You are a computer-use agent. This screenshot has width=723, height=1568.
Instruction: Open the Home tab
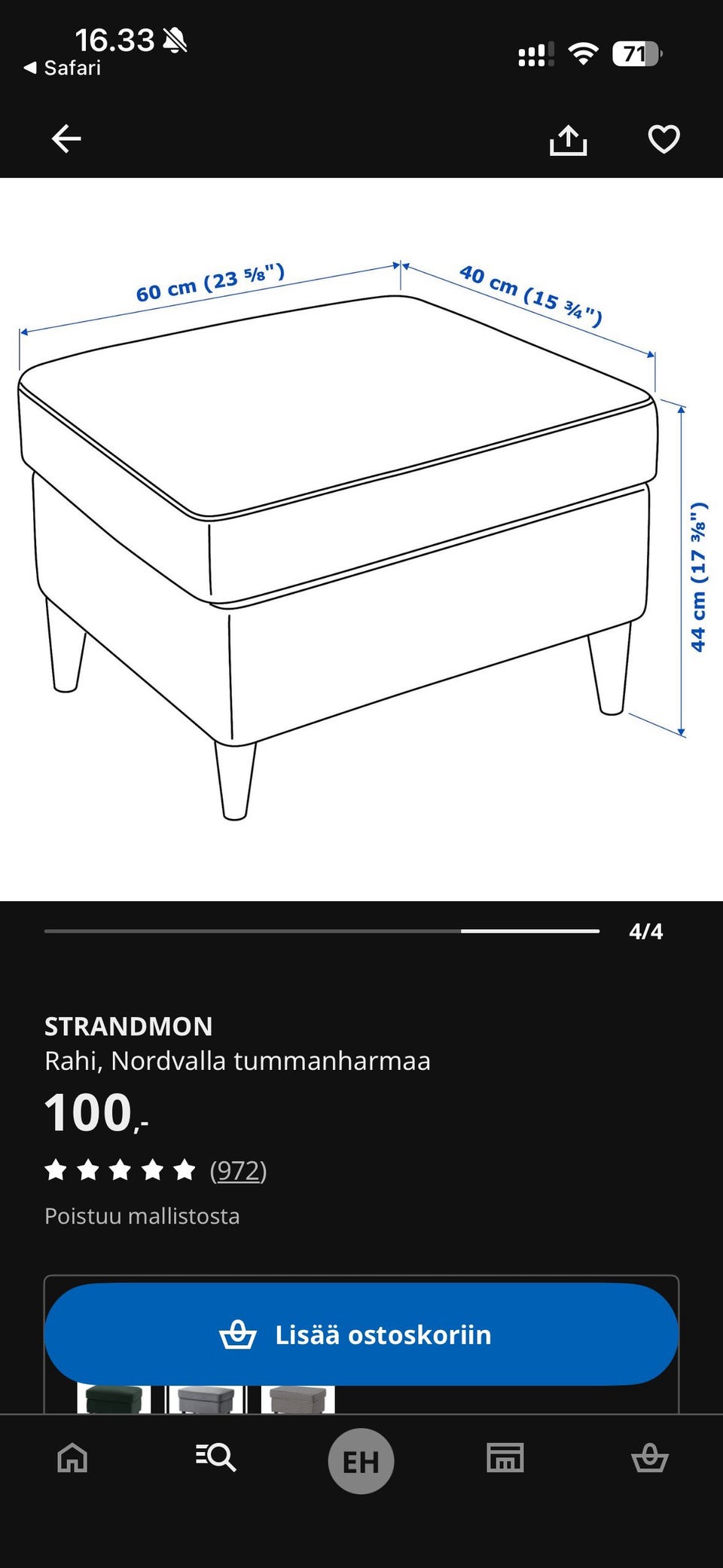(73, 1458)
